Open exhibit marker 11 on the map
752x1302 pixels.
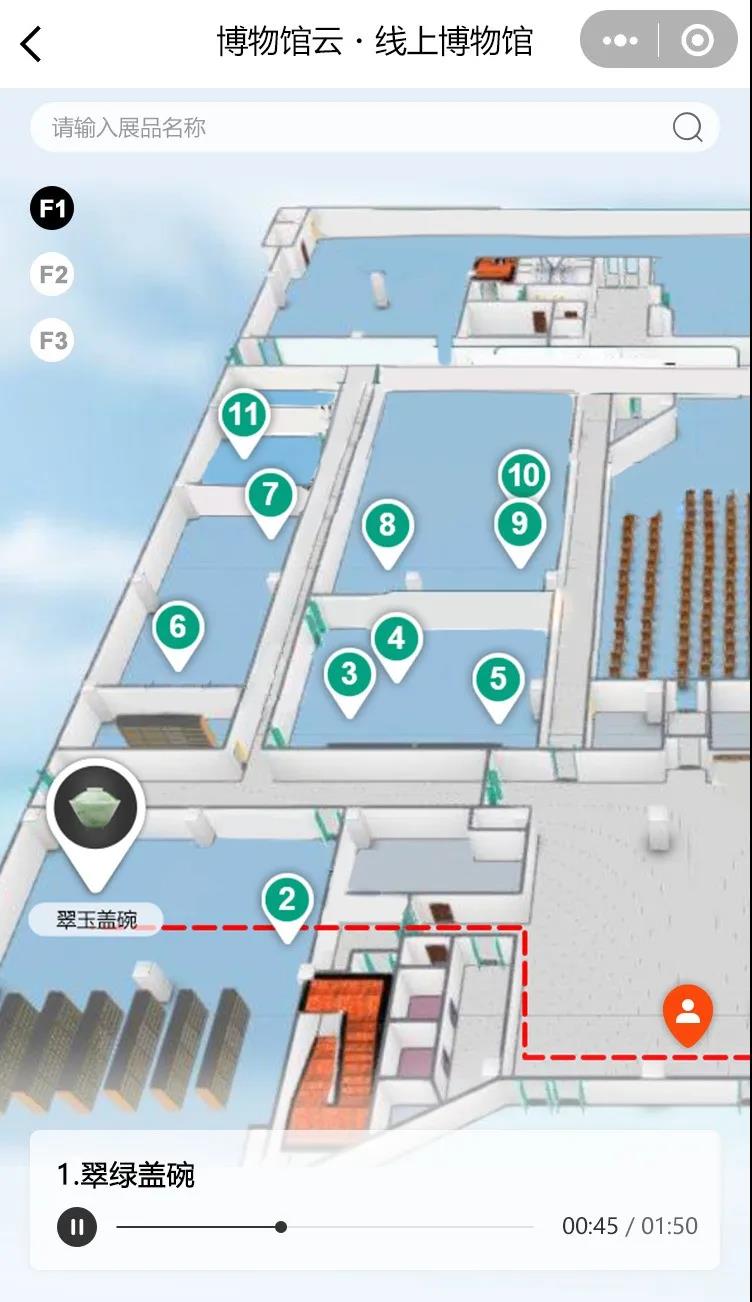click(x=244, y=415)
